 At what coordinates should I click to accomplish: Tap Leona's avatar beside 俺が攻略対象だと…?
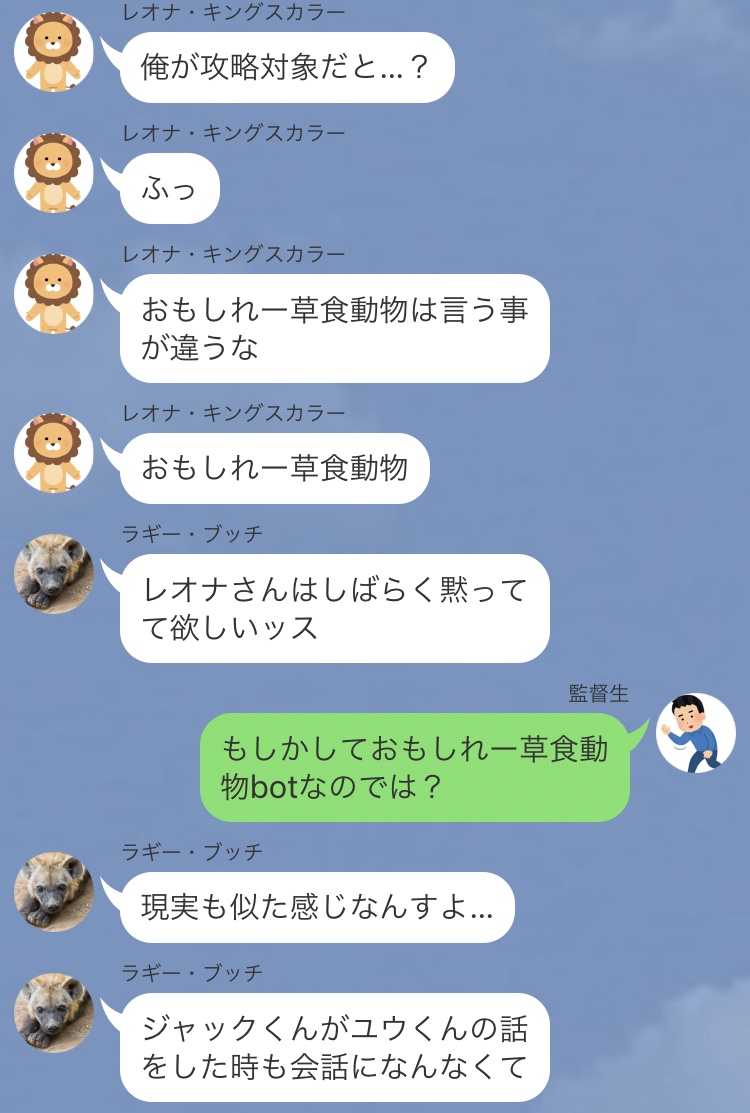tap(54, 52)
